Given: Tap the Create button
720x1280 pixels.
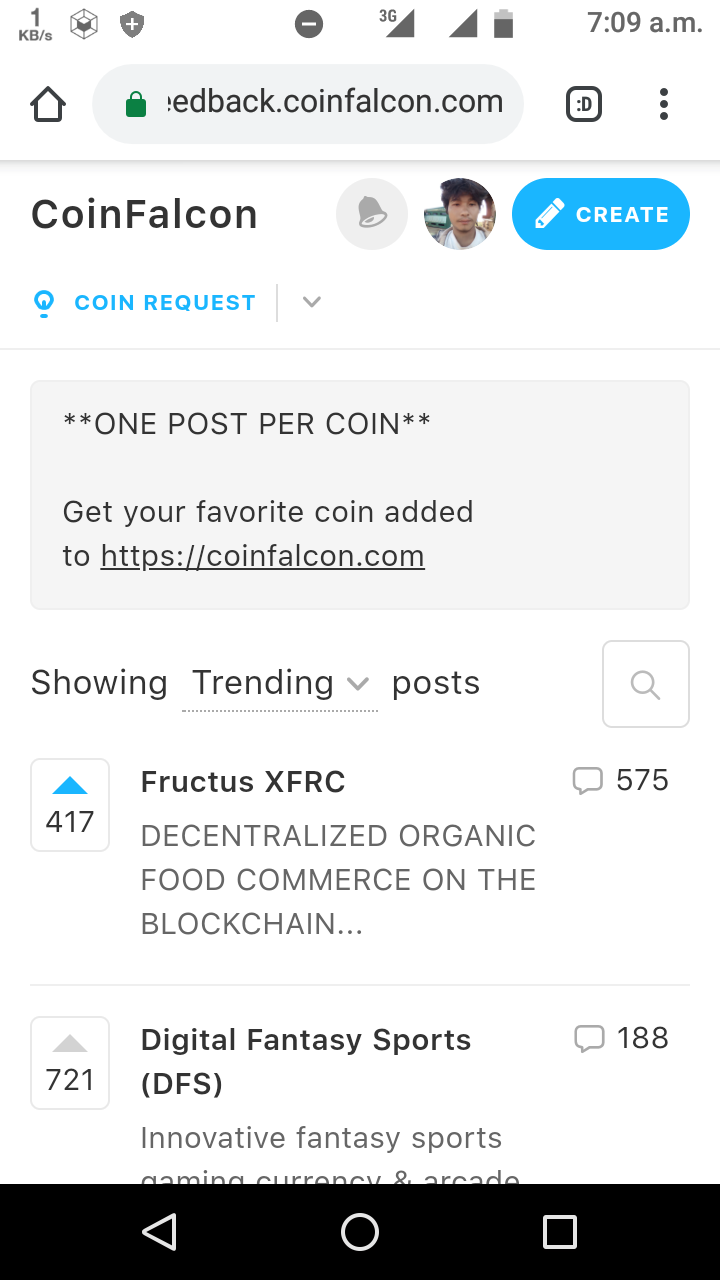Looking at the screenshot, I should click(x=601, y=214).
